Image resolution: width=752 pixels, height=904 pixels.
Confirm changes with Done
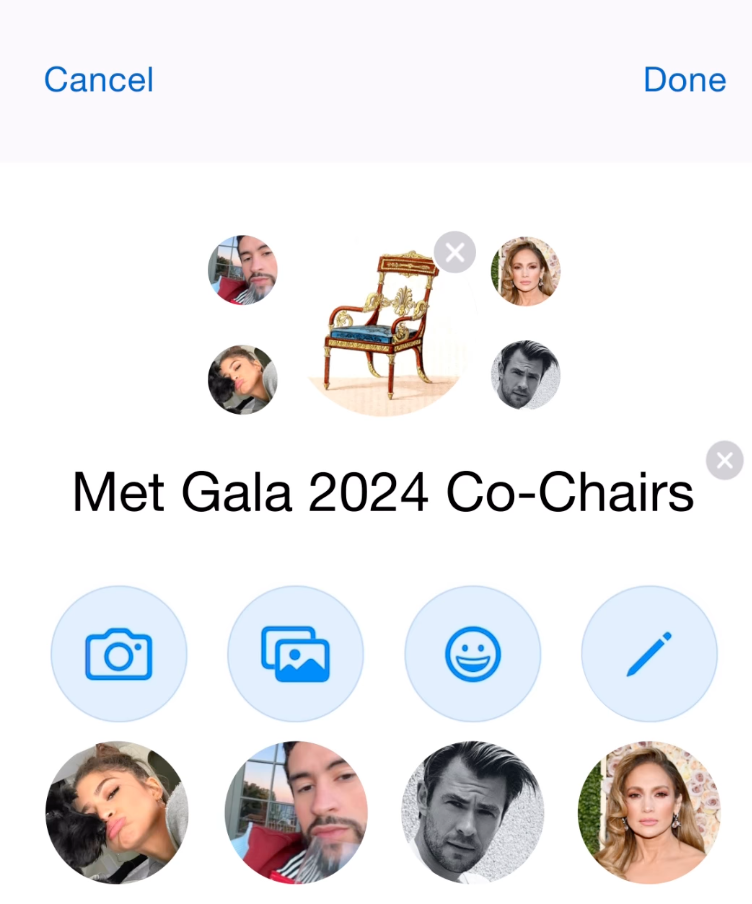coord(684,80)
